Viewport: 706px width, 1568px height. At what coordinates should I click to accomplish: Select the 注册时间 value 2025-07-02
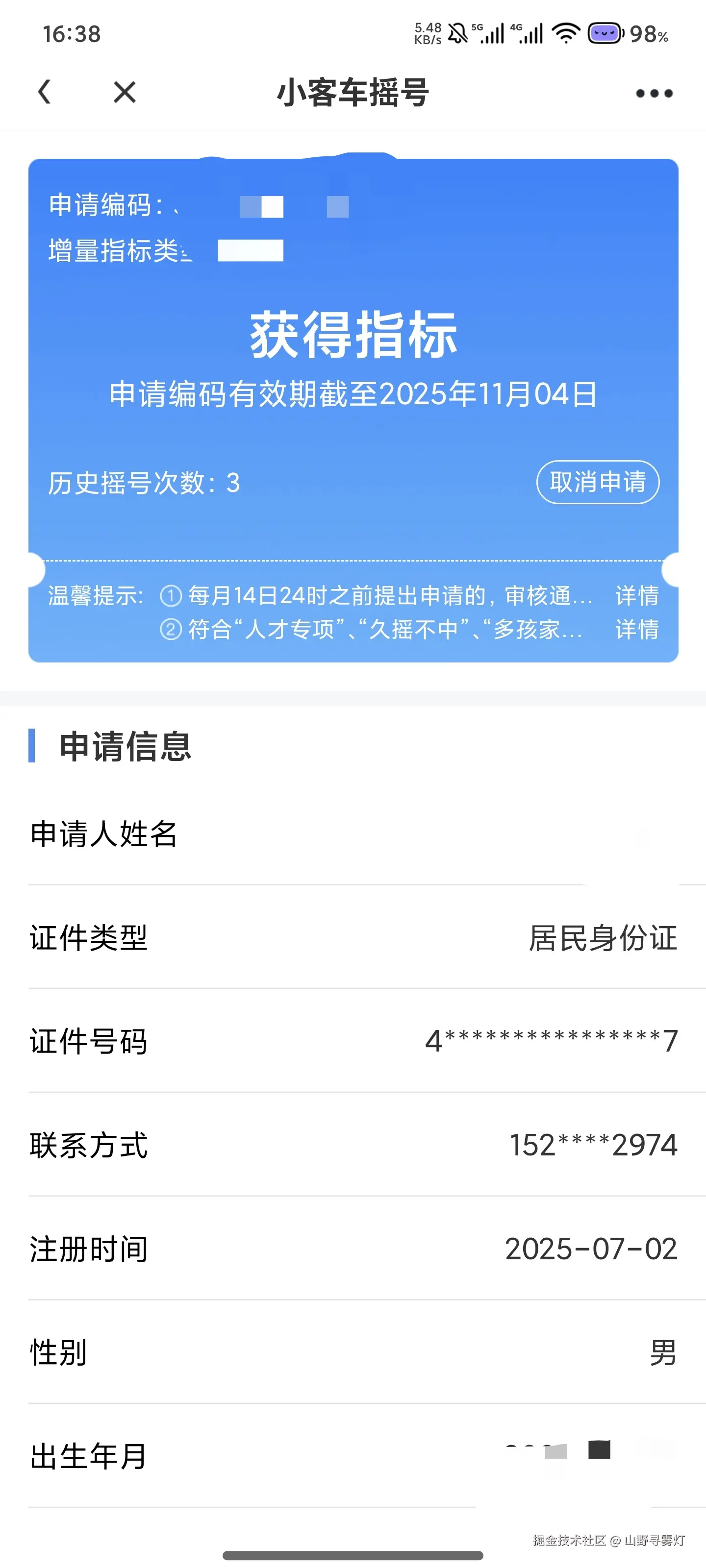click(x=590, y=1249)
